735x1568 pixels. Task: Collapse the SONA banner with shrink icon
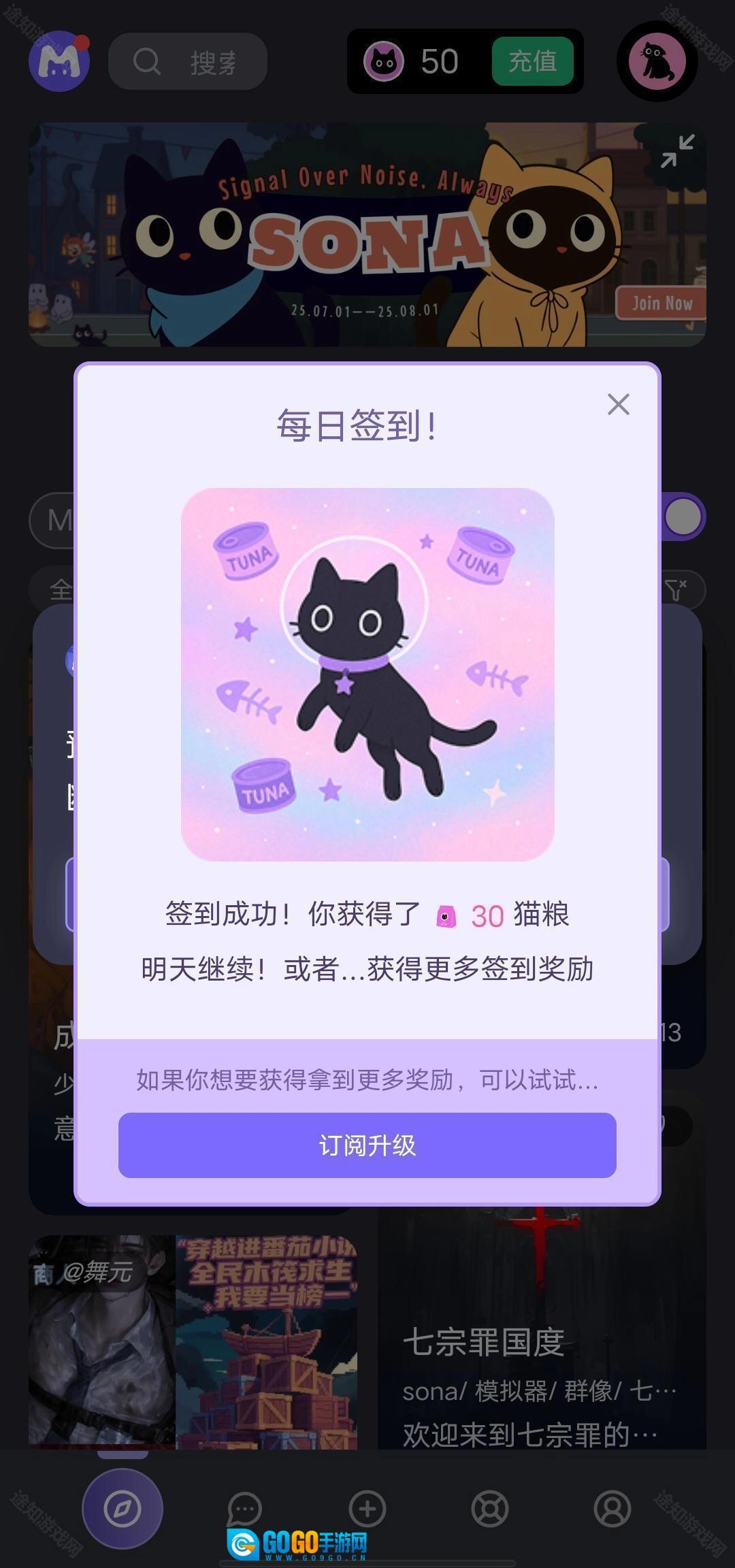coord(677,151)
